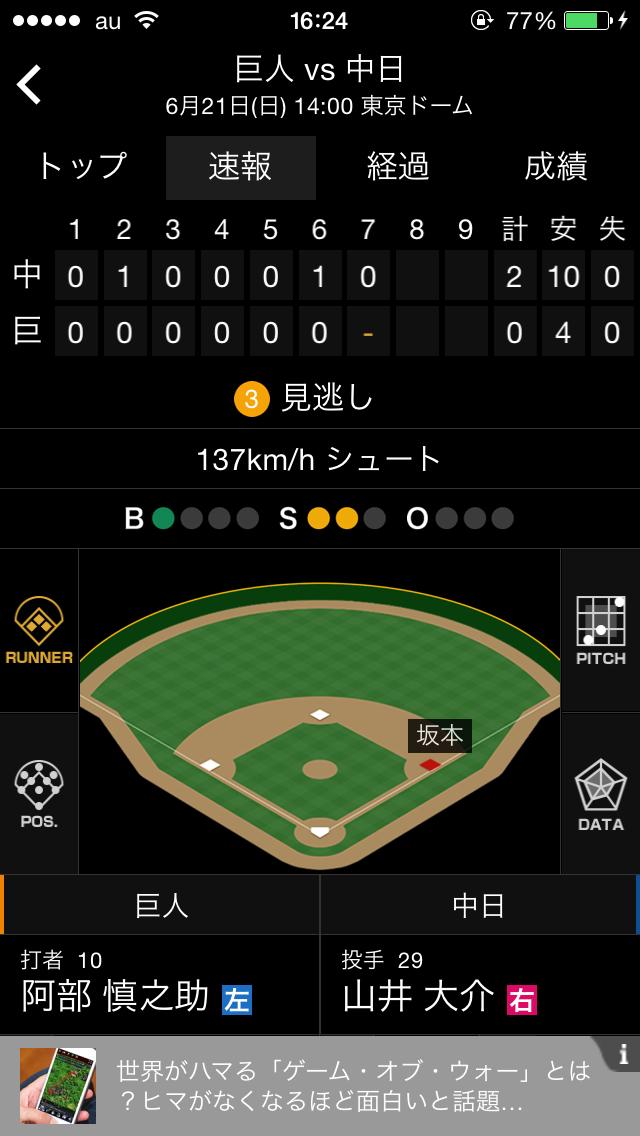Go back using the top-left arrow
This screenshot has height=1136, width=640.
(30, 85)
